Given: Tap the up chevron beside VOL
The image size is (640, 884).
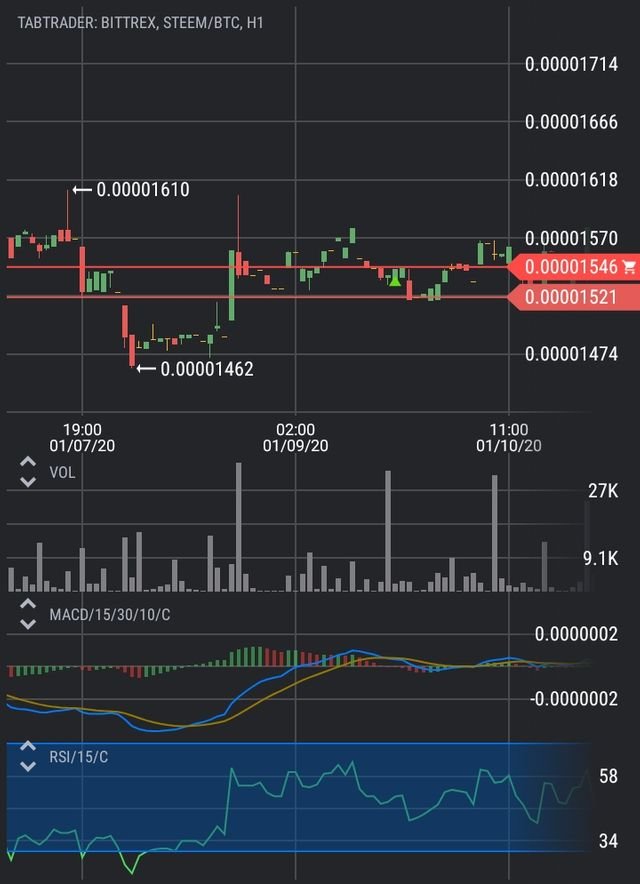Looking at the screenshot, I should (27, 464).
